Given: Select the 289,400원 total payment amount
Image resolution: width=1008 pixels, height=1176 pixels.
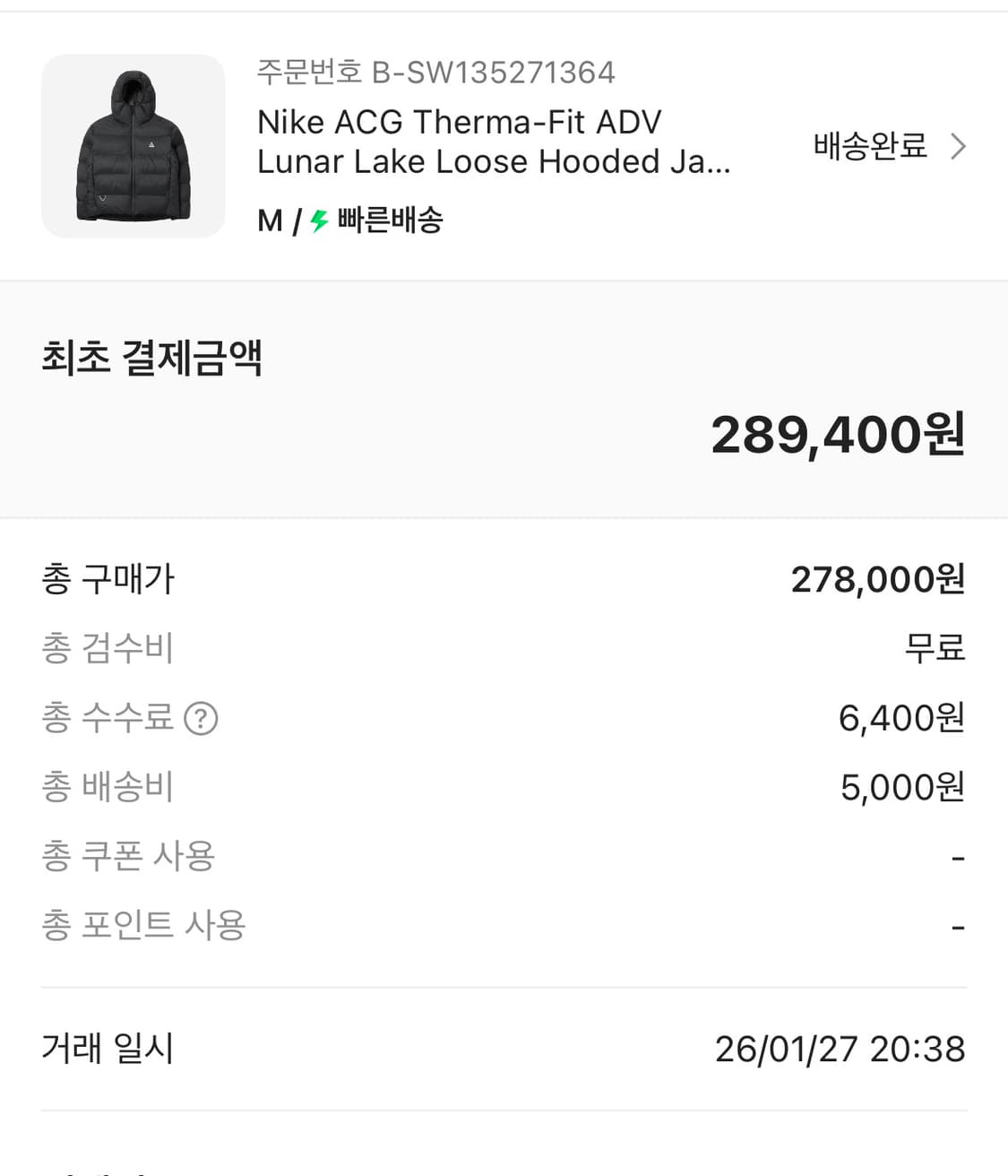Looking at the screenshot, I should point(839,436).
